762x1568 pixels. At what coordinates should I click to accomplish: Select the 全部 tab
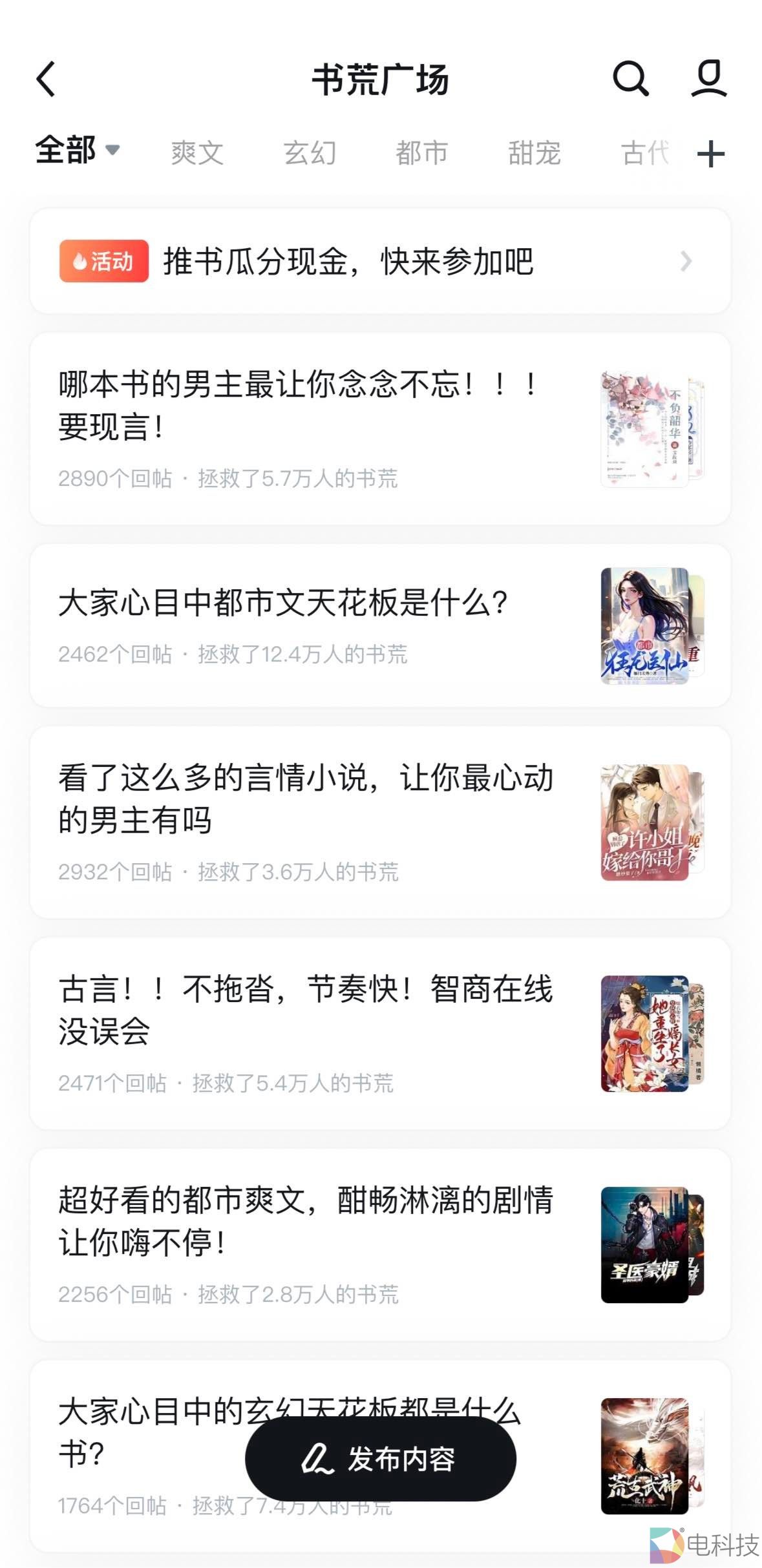pos(65,152)
